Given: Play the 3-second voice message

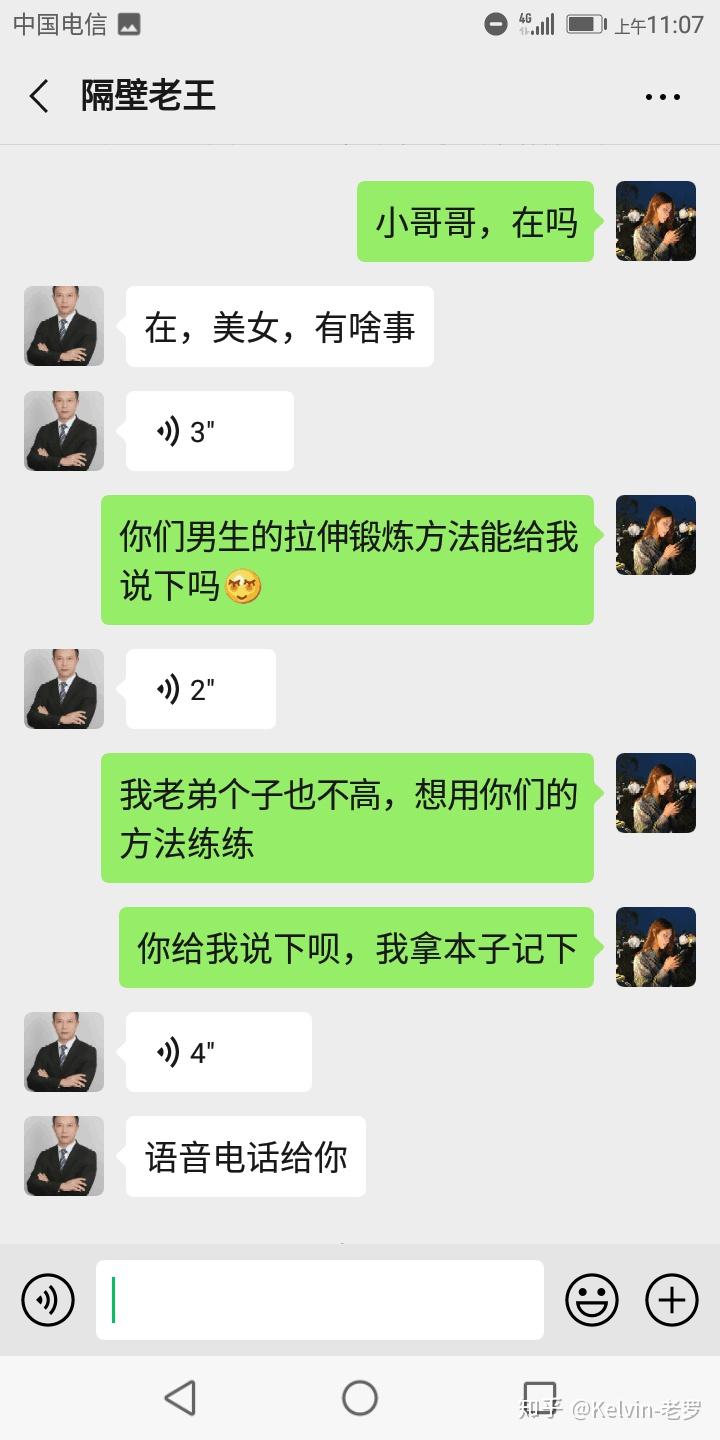Looking at the screenshot, I should [209, 431].
